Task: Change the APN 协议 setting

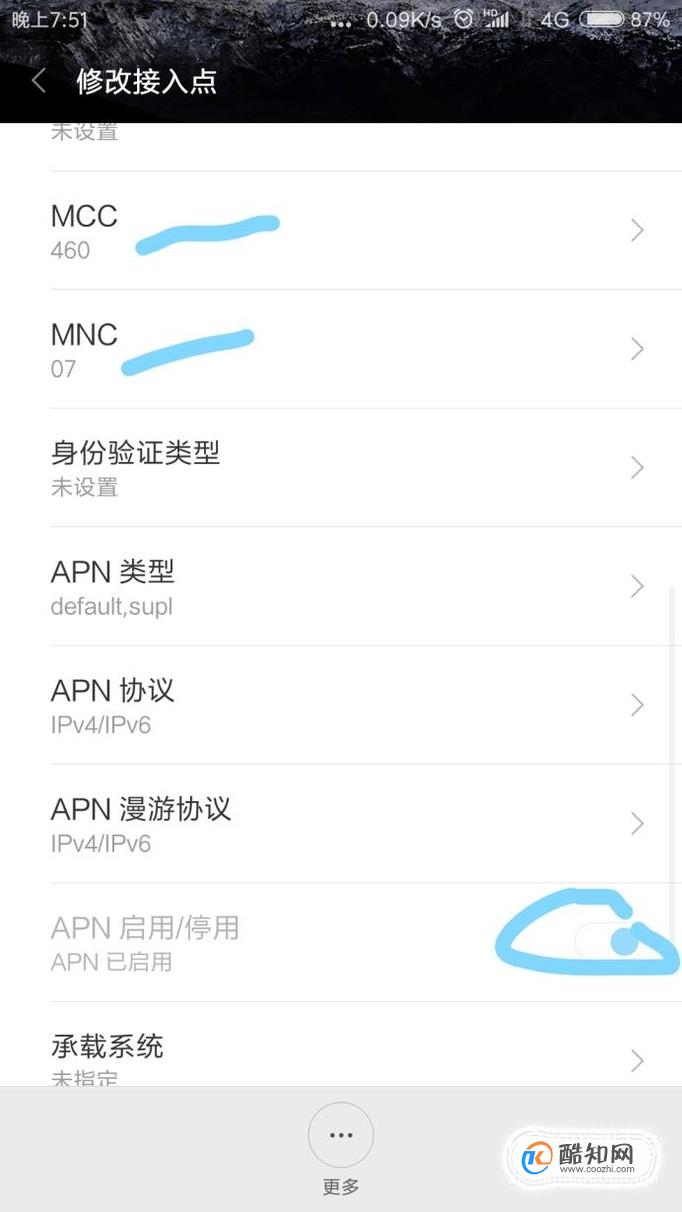Action: 341,705
